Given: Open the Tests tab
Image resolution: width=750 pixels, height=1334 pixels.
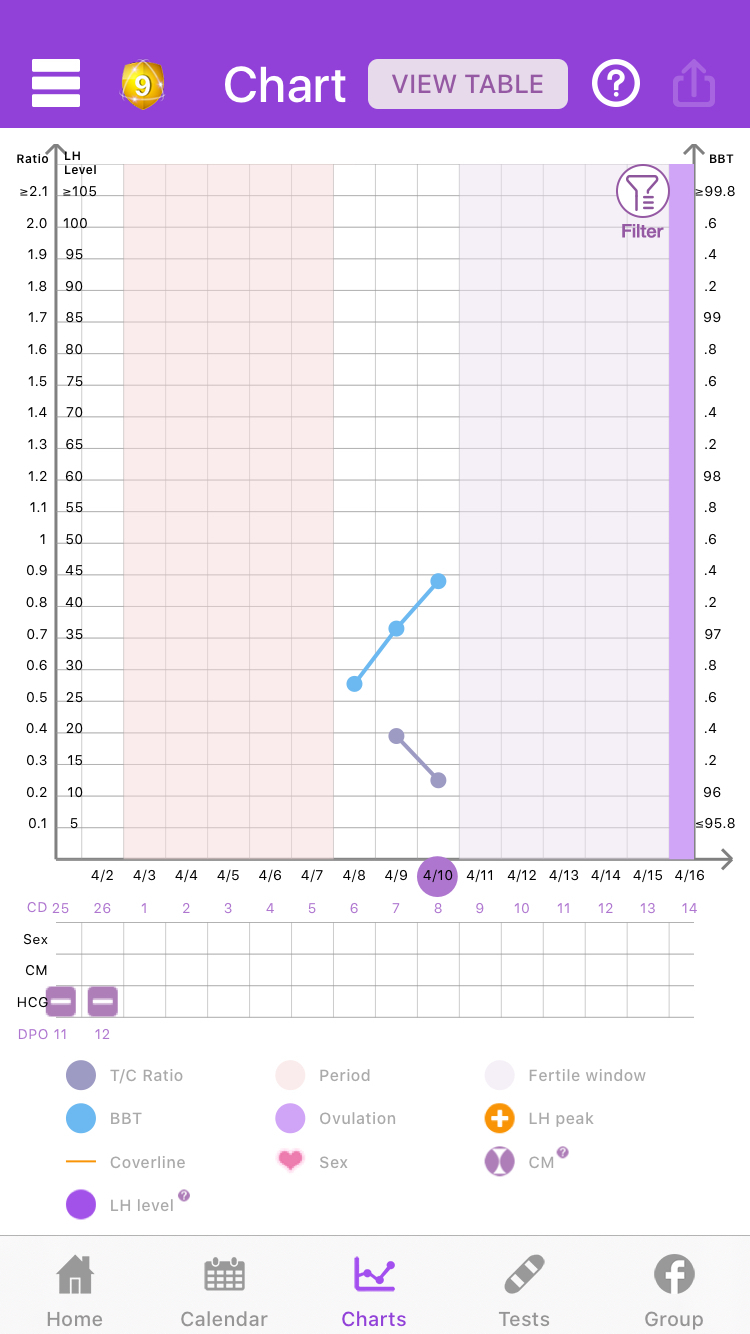Looking at the screenshot, I should (x=524, y=1290).
